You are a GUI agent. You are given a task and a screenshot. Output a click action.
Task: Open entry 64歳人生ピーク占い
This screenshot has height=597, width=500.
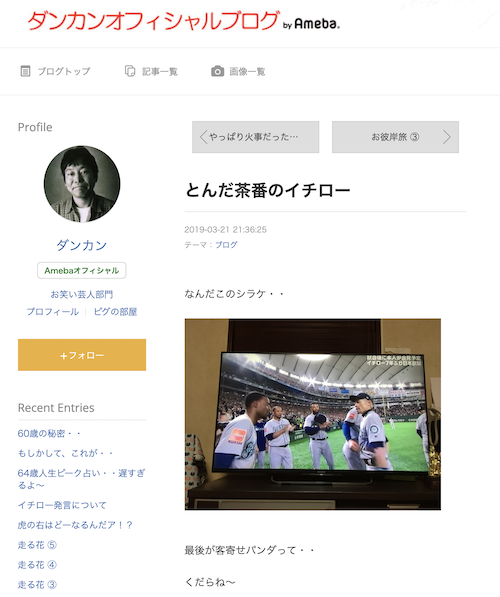click(81, 479)
